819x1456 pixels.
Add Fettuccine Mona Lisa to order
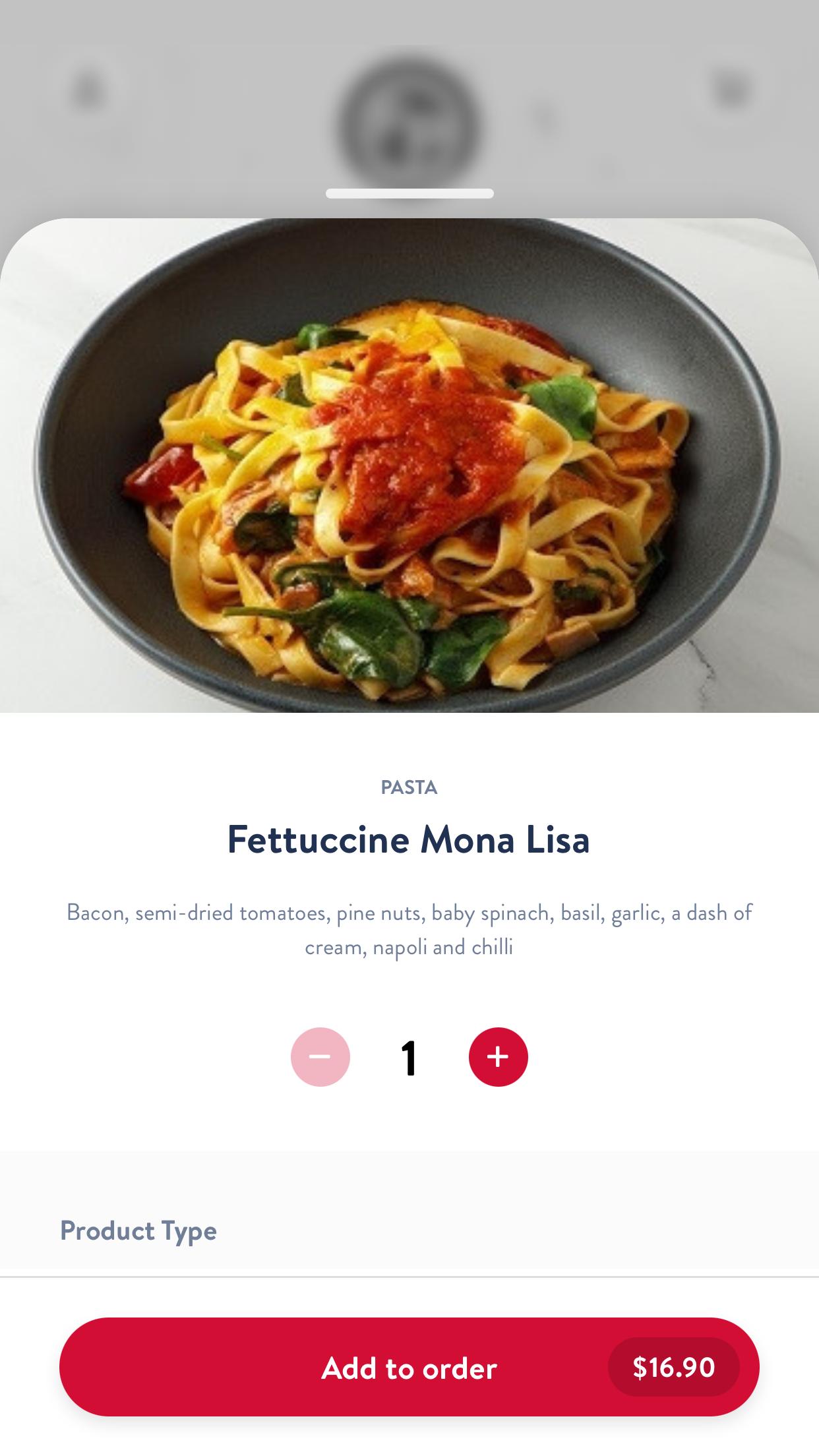(409, 1368)
